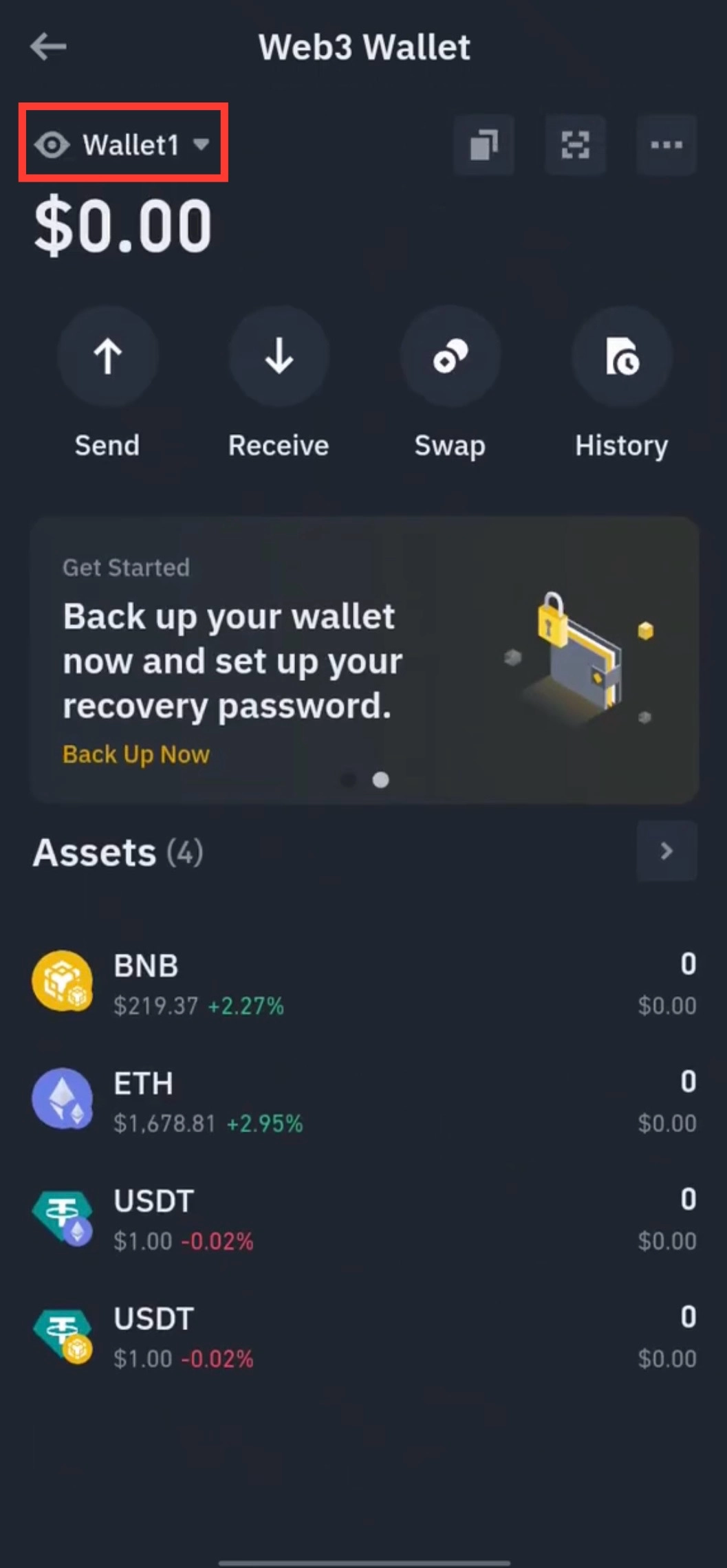Tap Back Up Now link
This screenshot has width=727, height=1568.
[x=135, y=754]
